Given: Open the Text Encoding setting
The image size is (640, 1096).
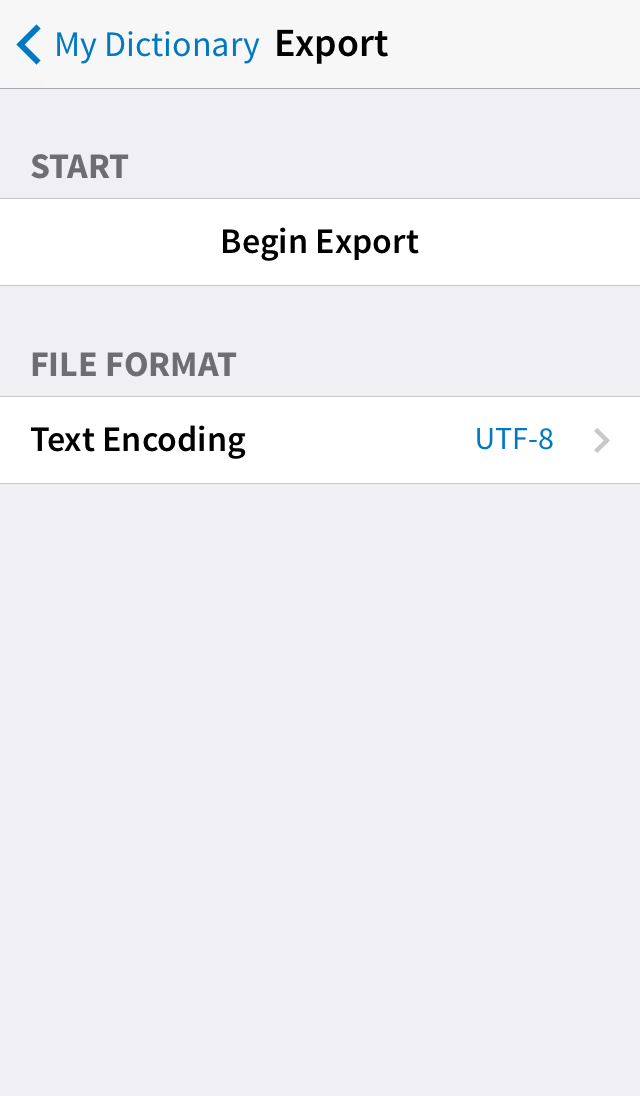Looking at the screenshot, I should [x=320, y=440].
